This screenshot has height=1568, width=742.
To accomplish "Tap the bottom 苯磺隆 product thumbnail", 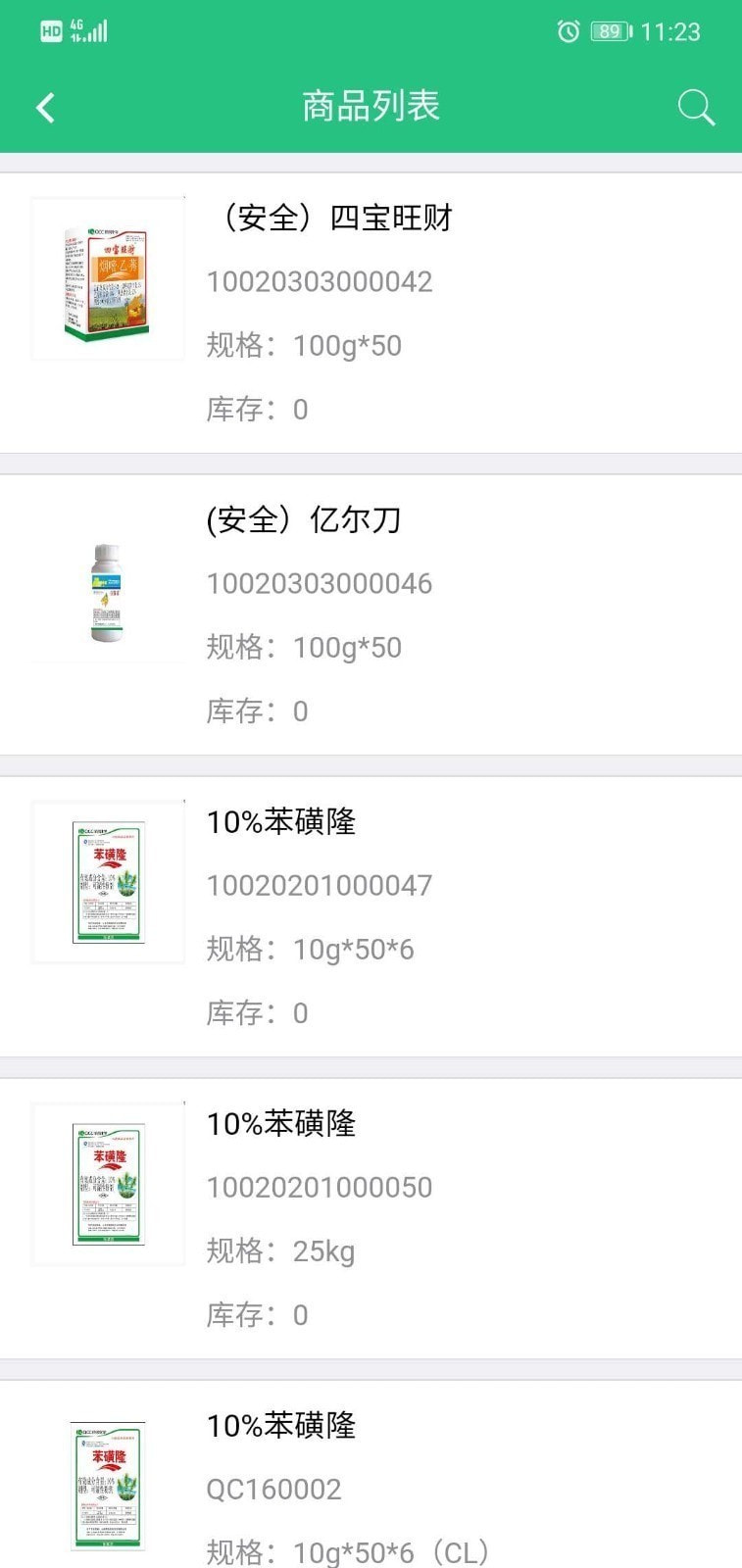I will (108, 1486).
